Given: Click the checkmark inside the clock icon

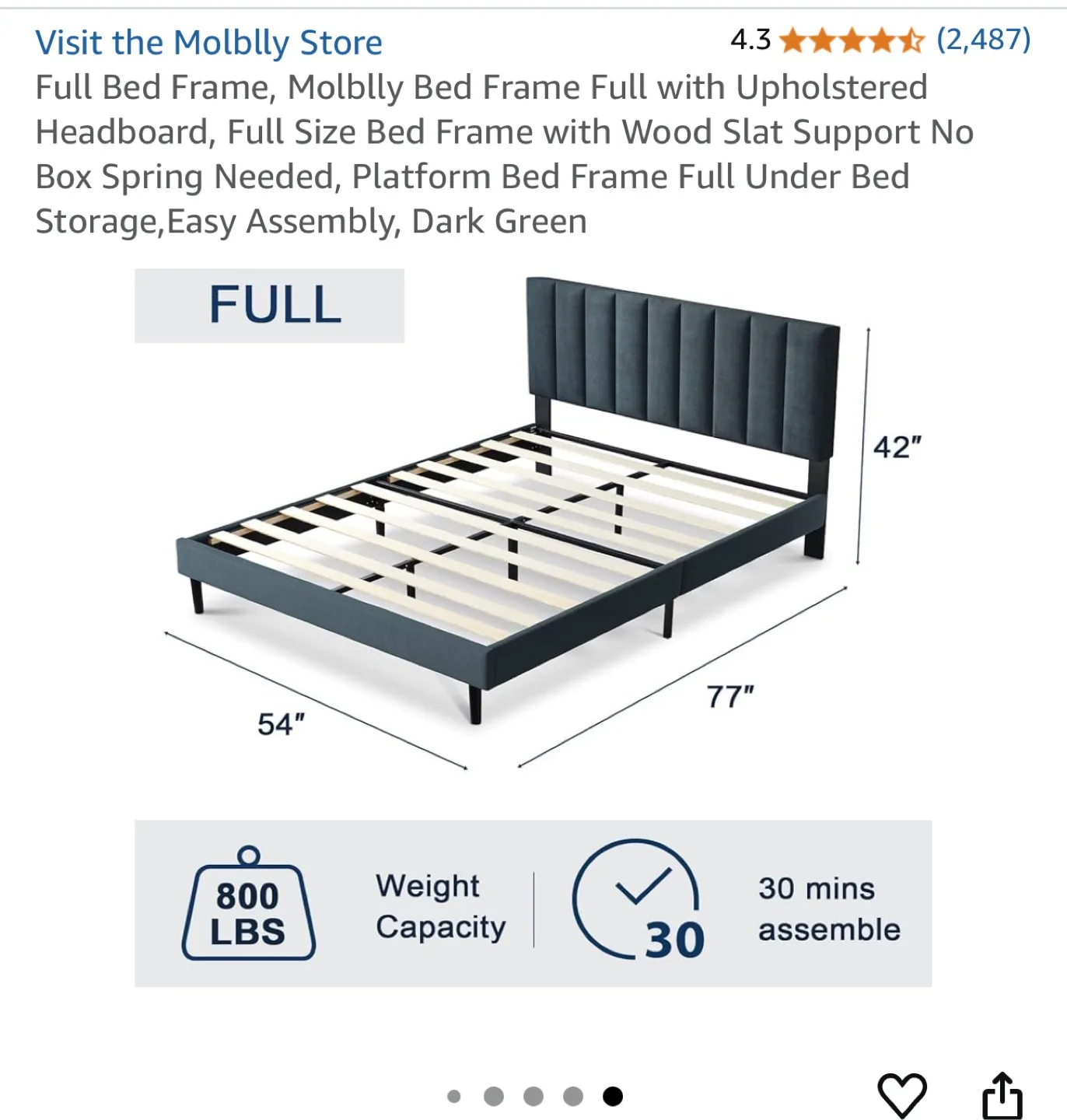Looking at the screenshot, I should (639, 891).
